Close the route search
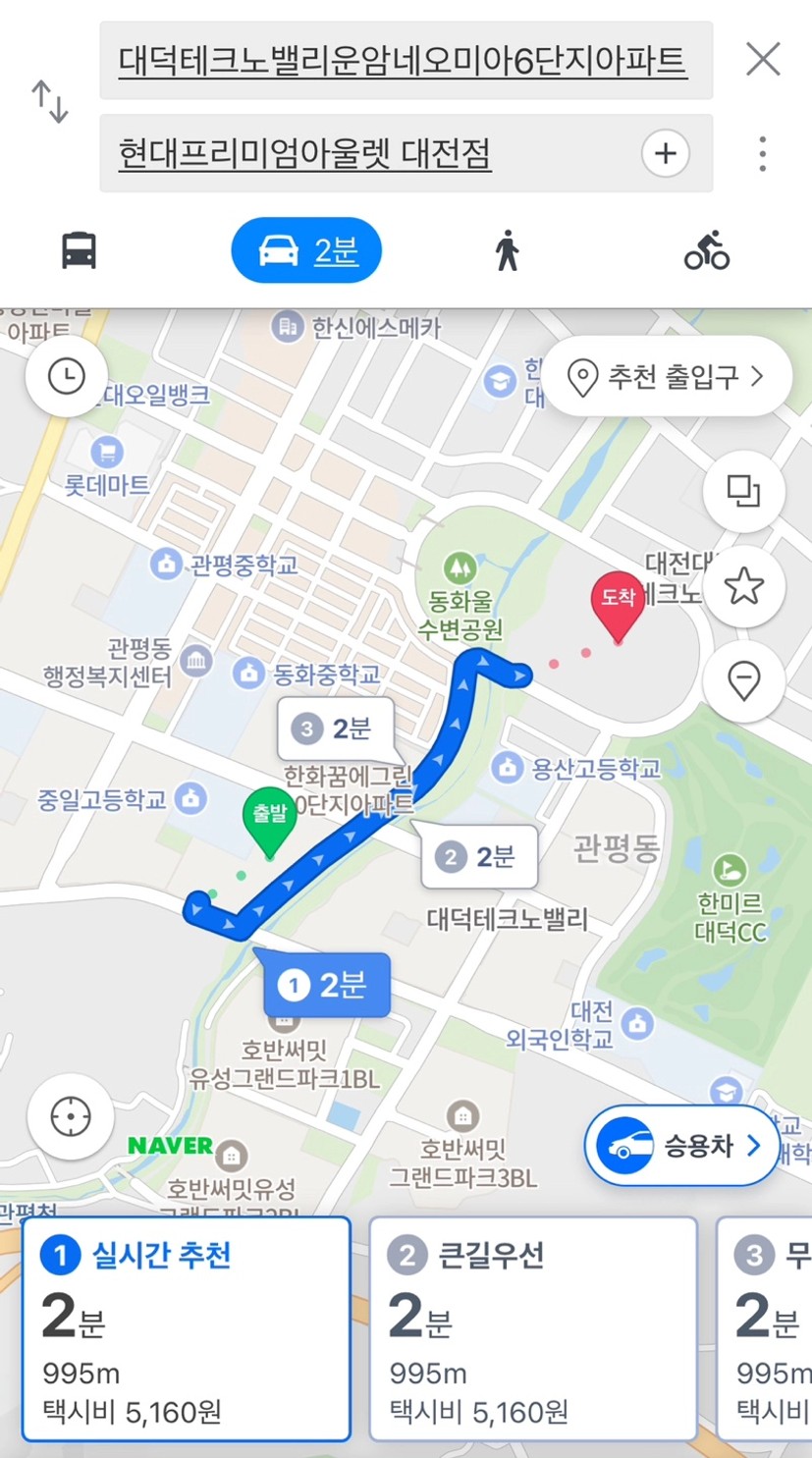The height and width of the screenshot is (1458, 812). pos(763,60)
